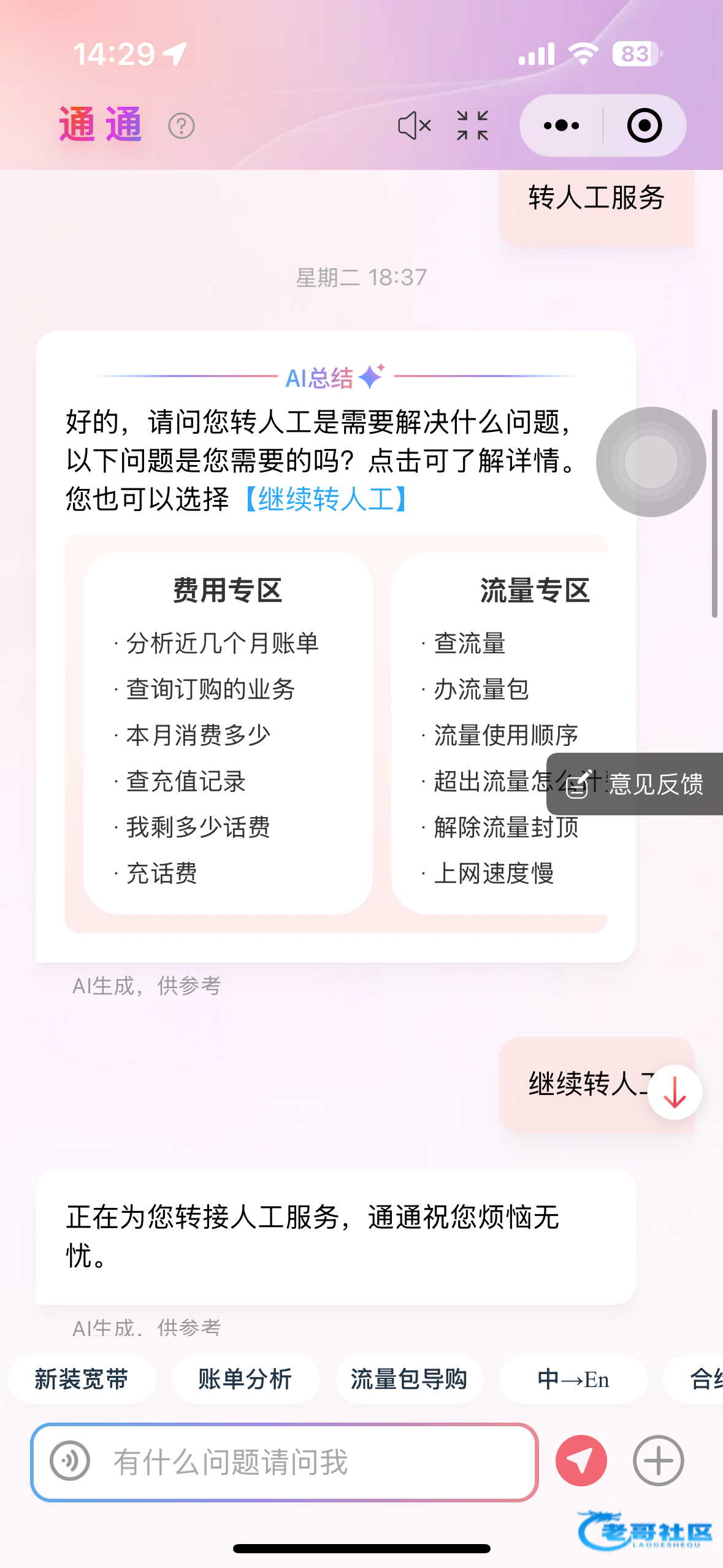Viewport: 723px width, 1568px height.
Task: Select 分析近几个月账单
Action: [x=222, y=644]
